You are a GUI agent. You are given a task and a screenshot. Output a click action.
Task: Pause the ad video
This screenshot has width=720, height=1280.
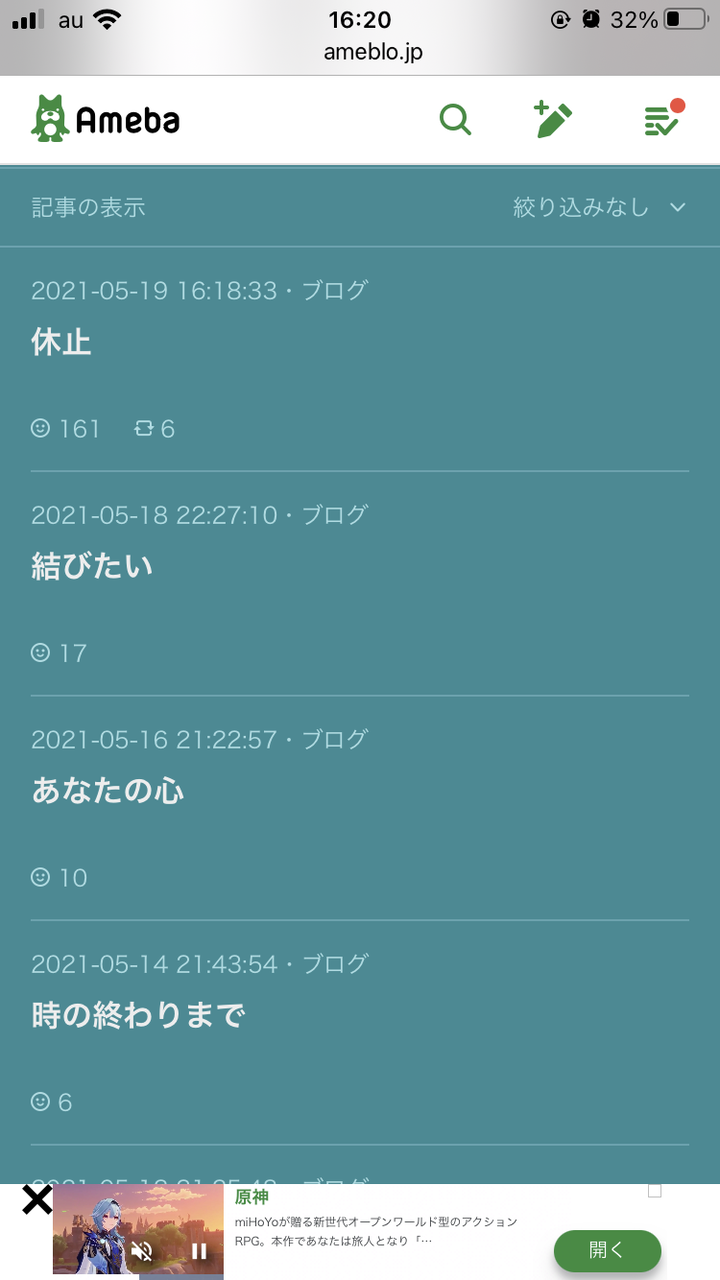pos(199,1251)
